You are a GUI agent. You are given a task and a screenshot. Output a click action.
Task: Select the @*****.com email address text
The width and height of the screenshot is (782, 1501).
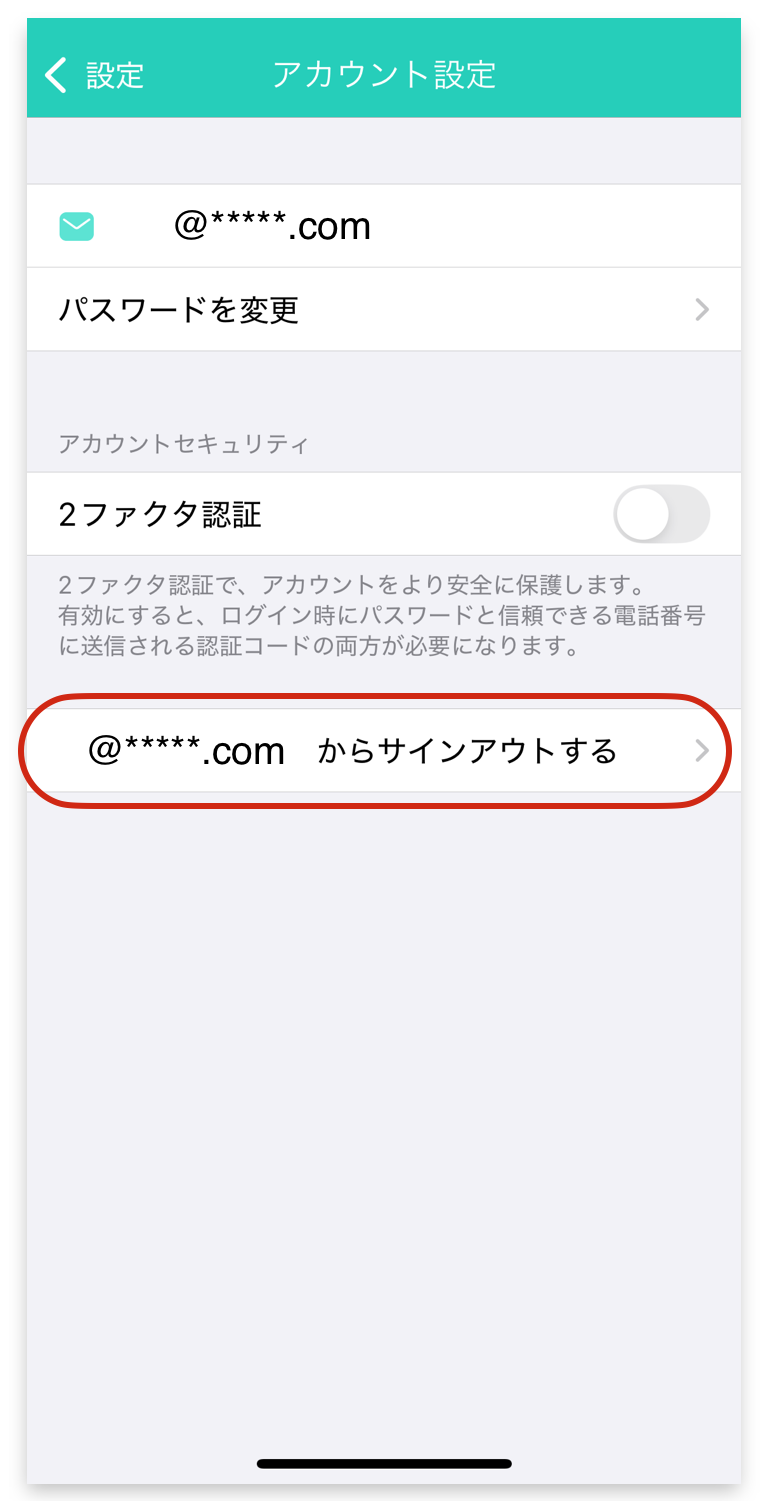(x=270, y=226)
